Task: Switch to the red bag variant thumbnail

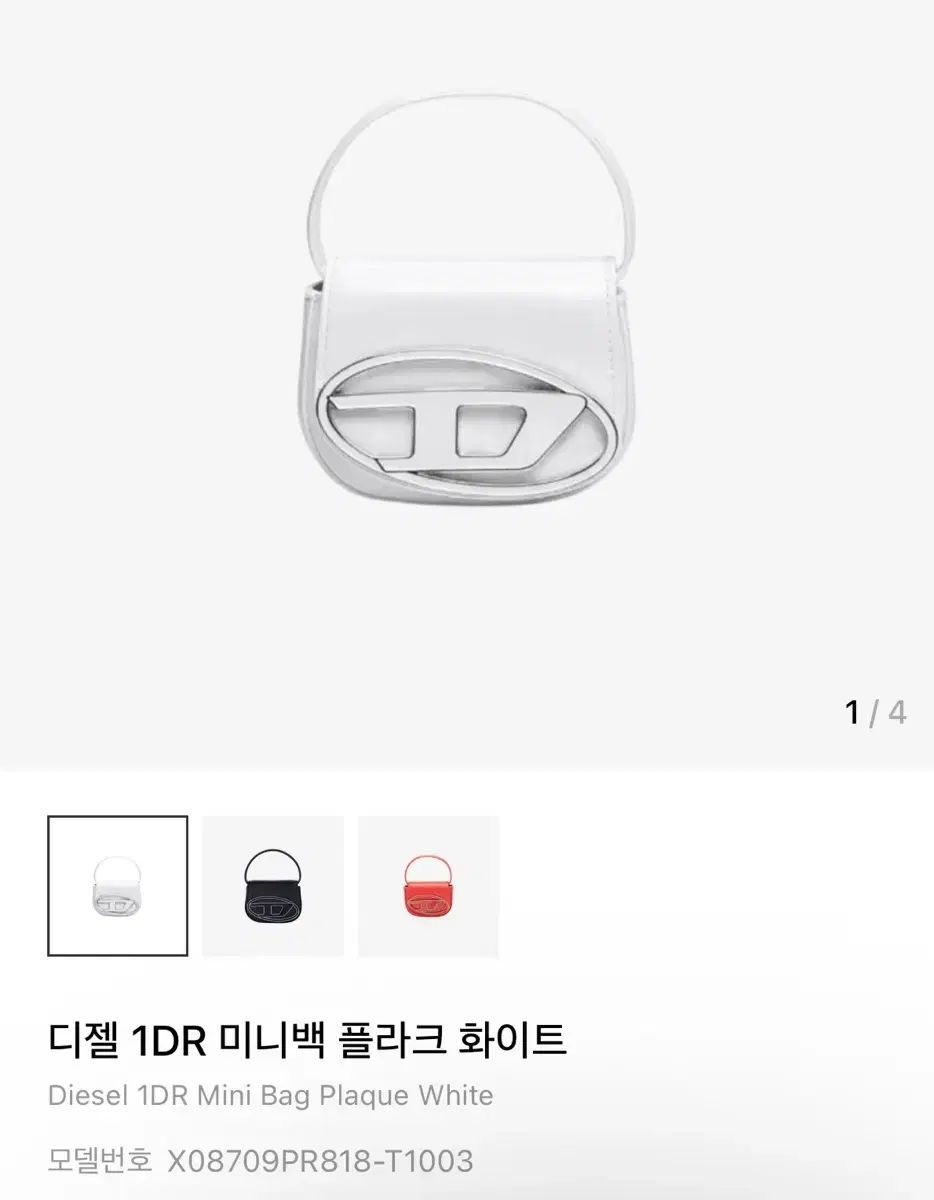Action: (428, 886)
